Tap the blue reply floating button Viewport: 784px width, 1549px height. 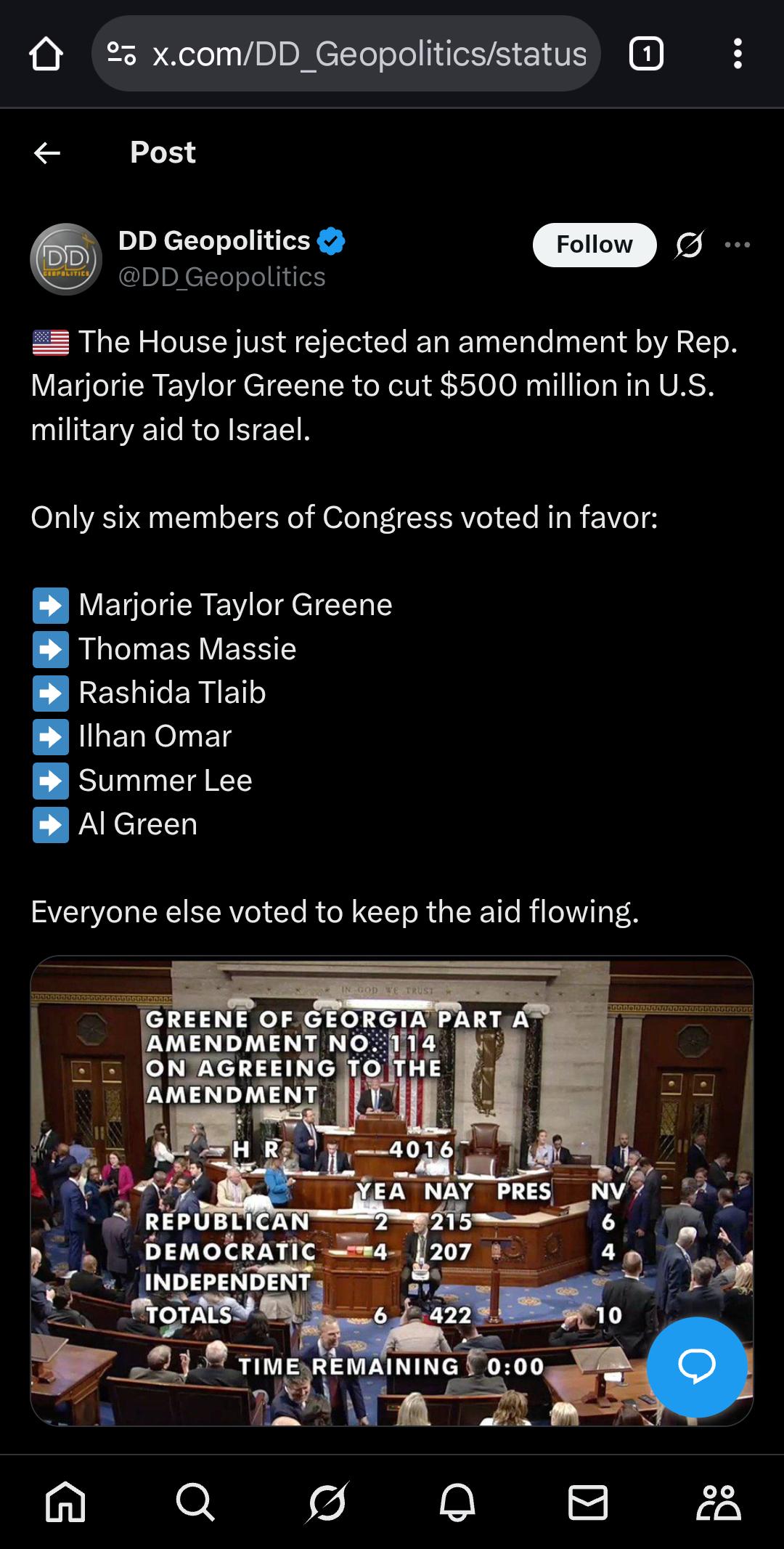click(696, 1367)
